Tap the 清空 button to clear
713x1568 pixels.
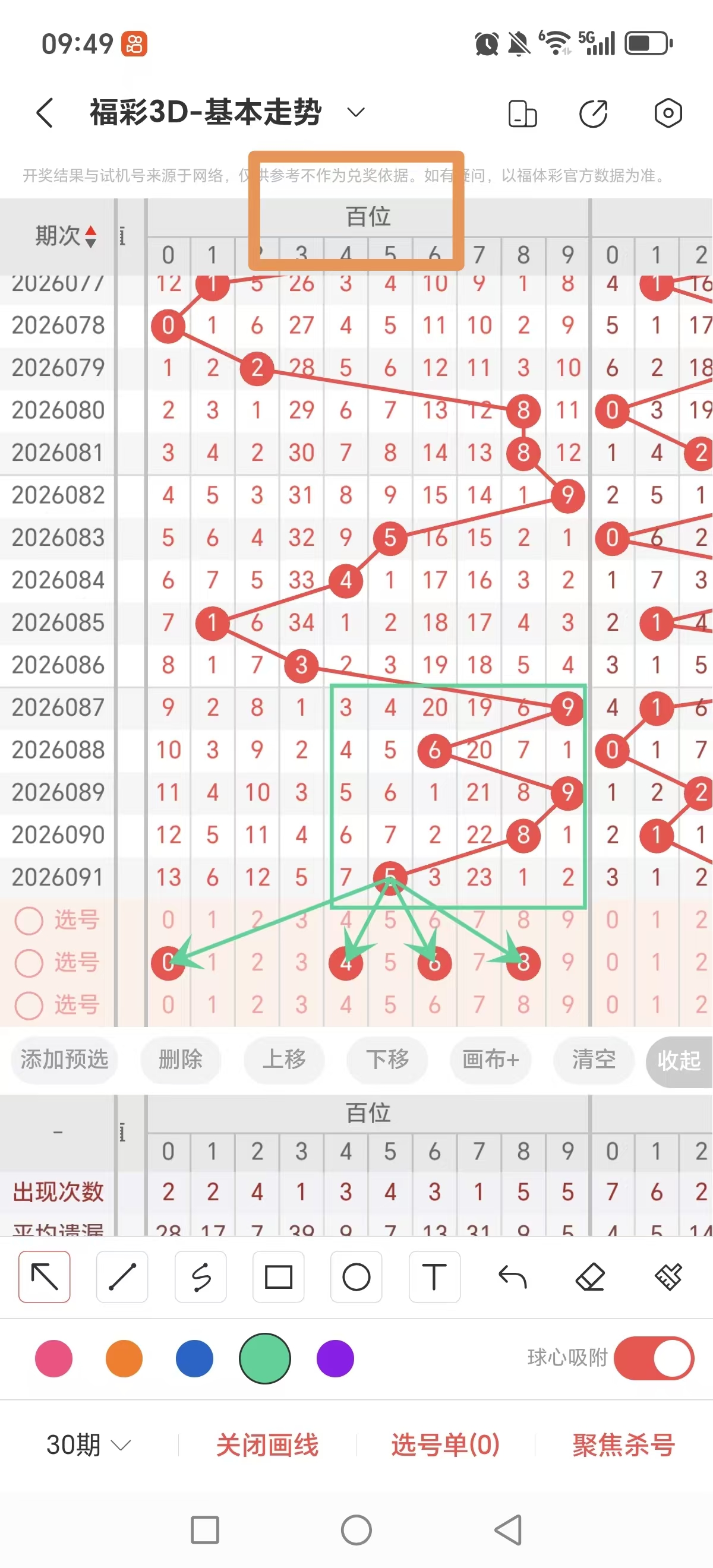(x=594, y=1060)
